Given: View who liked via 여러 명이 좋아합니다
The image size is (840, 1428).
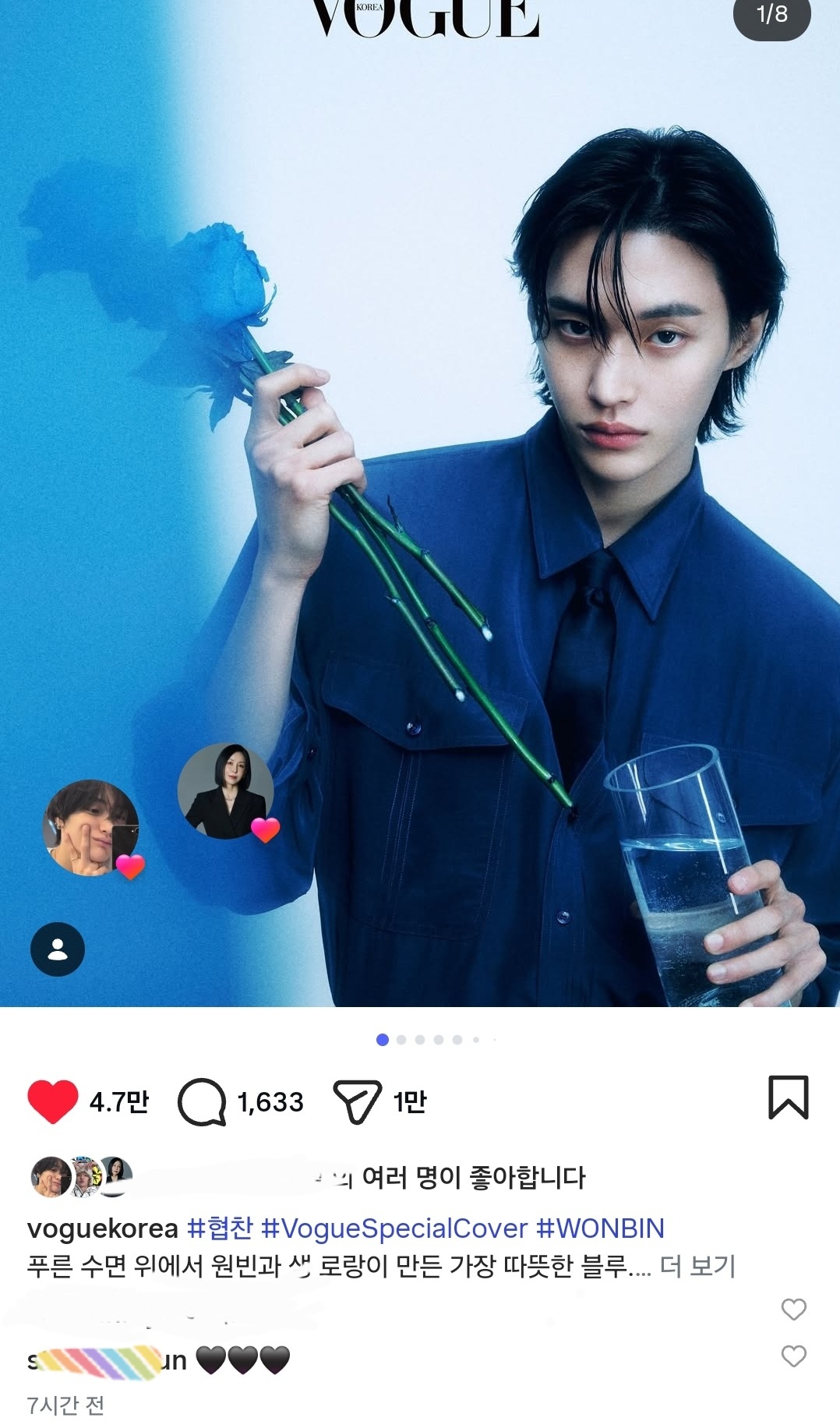Looking at the screenshot, I should [x=474, y=1177].
